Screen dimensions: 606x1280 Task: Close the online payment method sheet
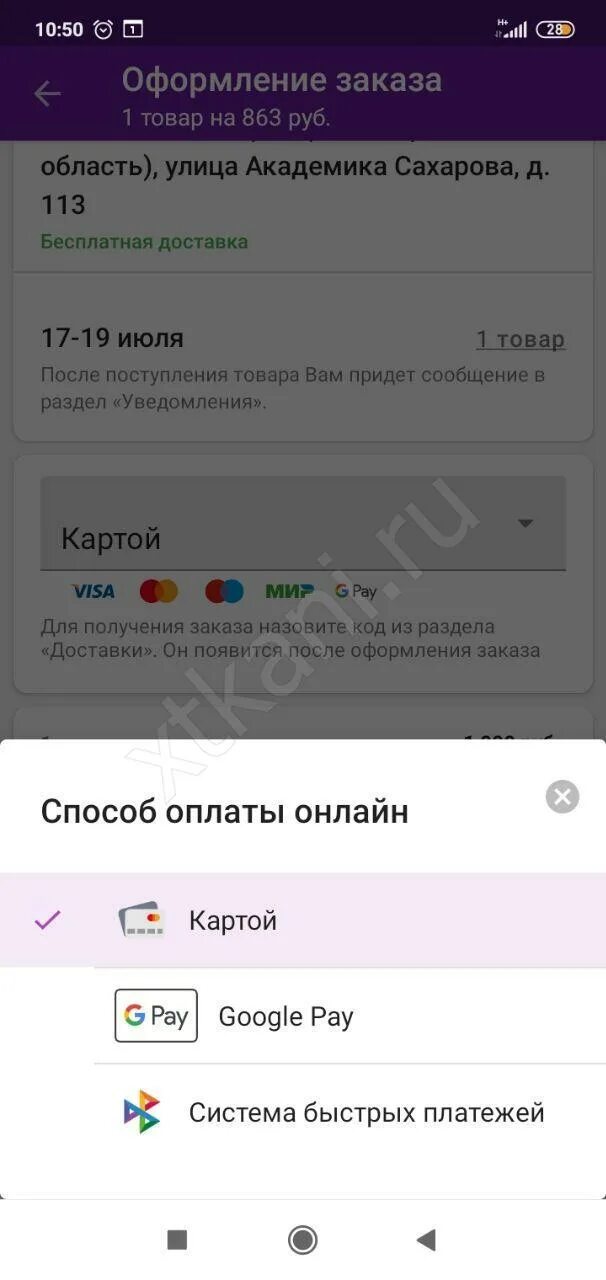coord(562,797)
